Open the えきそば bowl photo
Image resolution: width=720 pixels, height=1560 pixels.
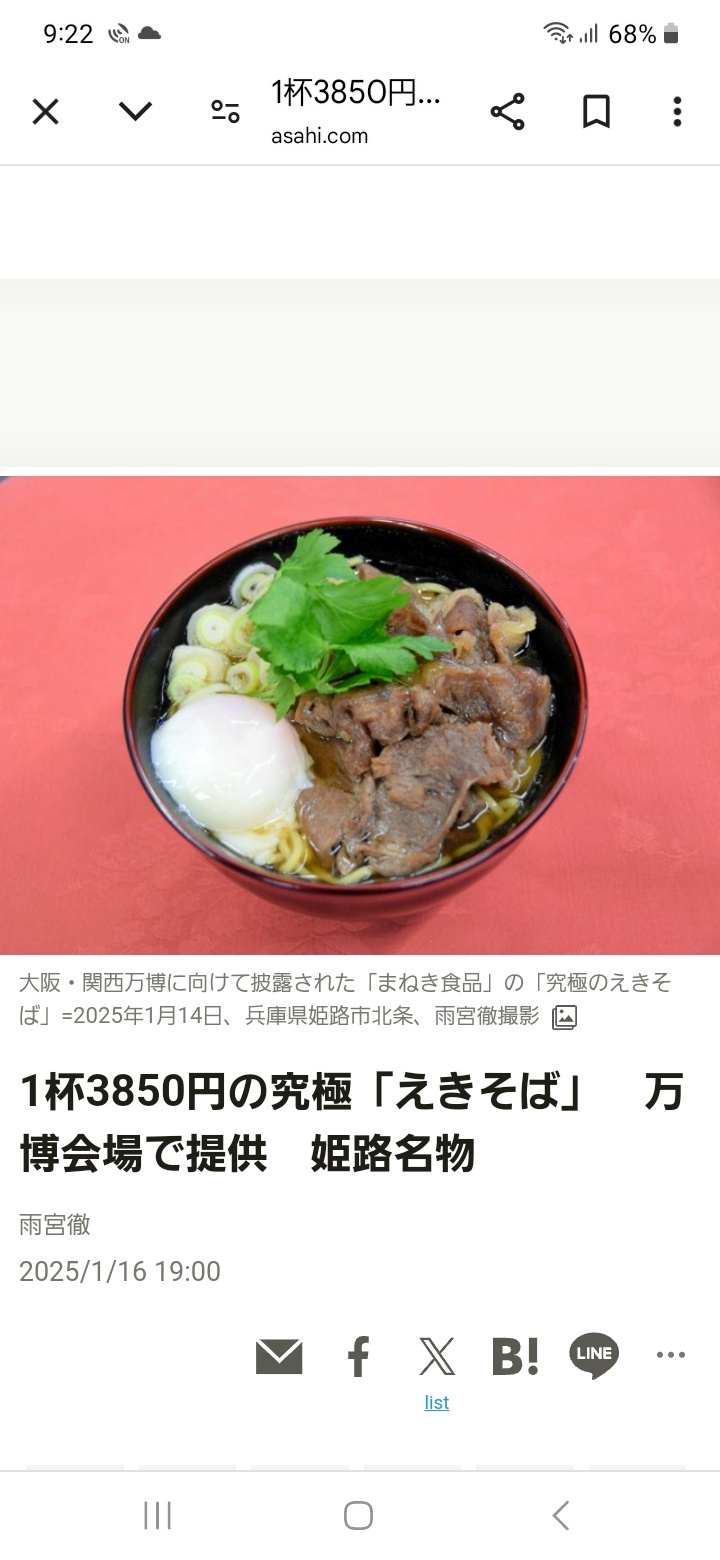tap(360, 715)
